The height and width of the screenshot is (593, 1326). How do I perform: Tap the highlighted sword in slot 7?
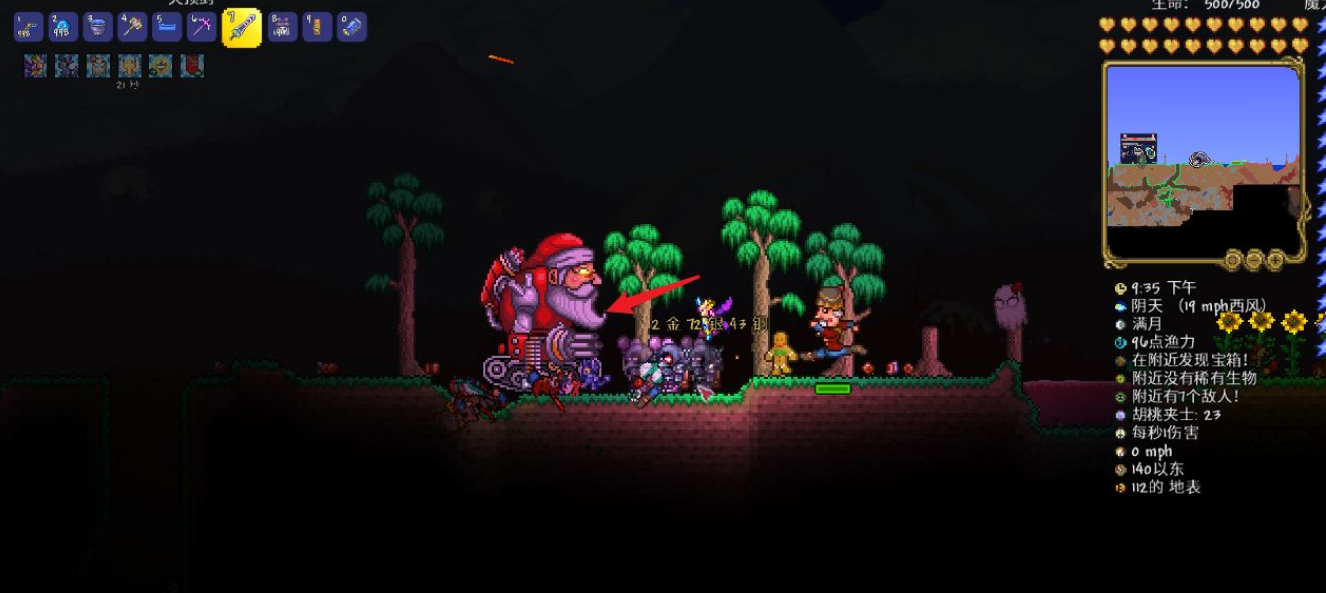[x=242, y=28]
